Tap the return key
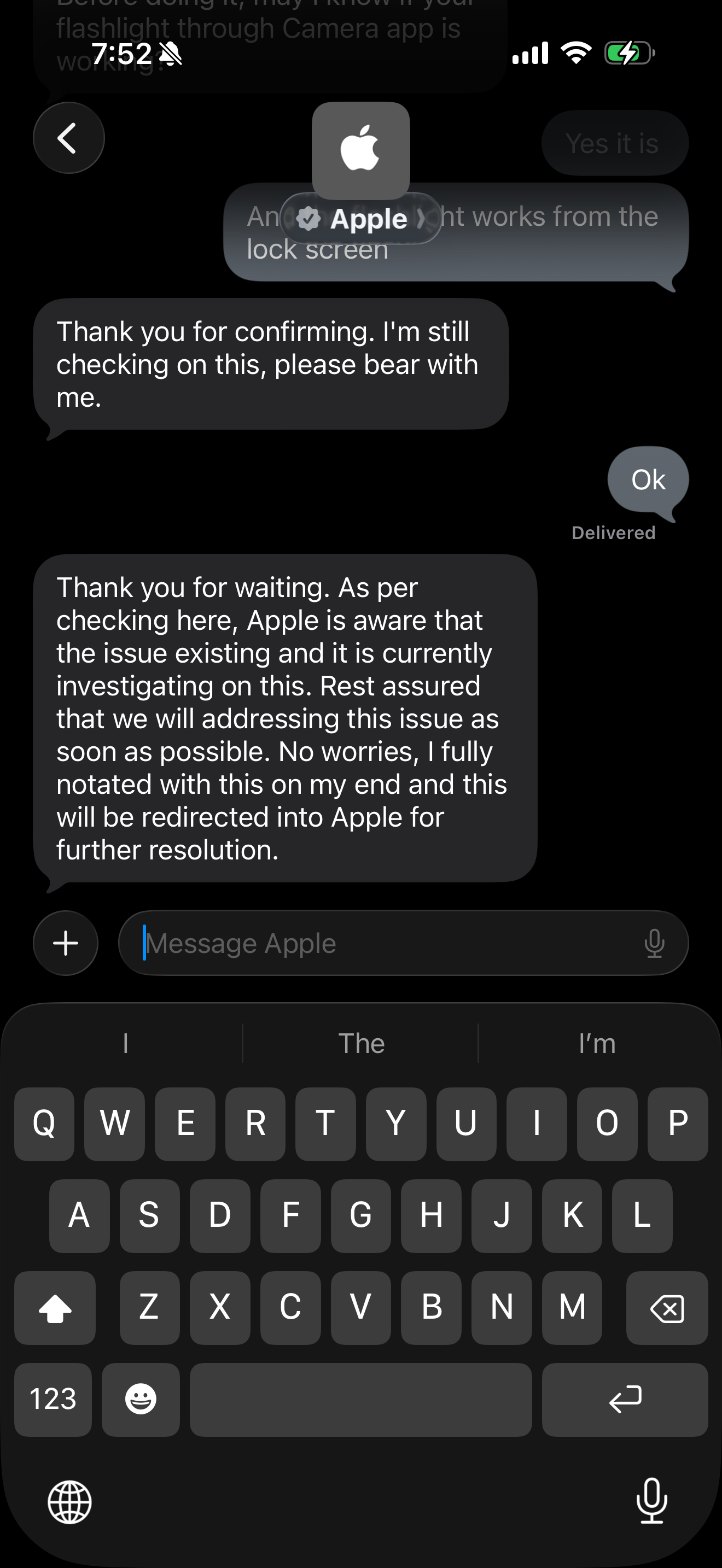This screenshot has width=722, height=1568. tap(625, 1399)
